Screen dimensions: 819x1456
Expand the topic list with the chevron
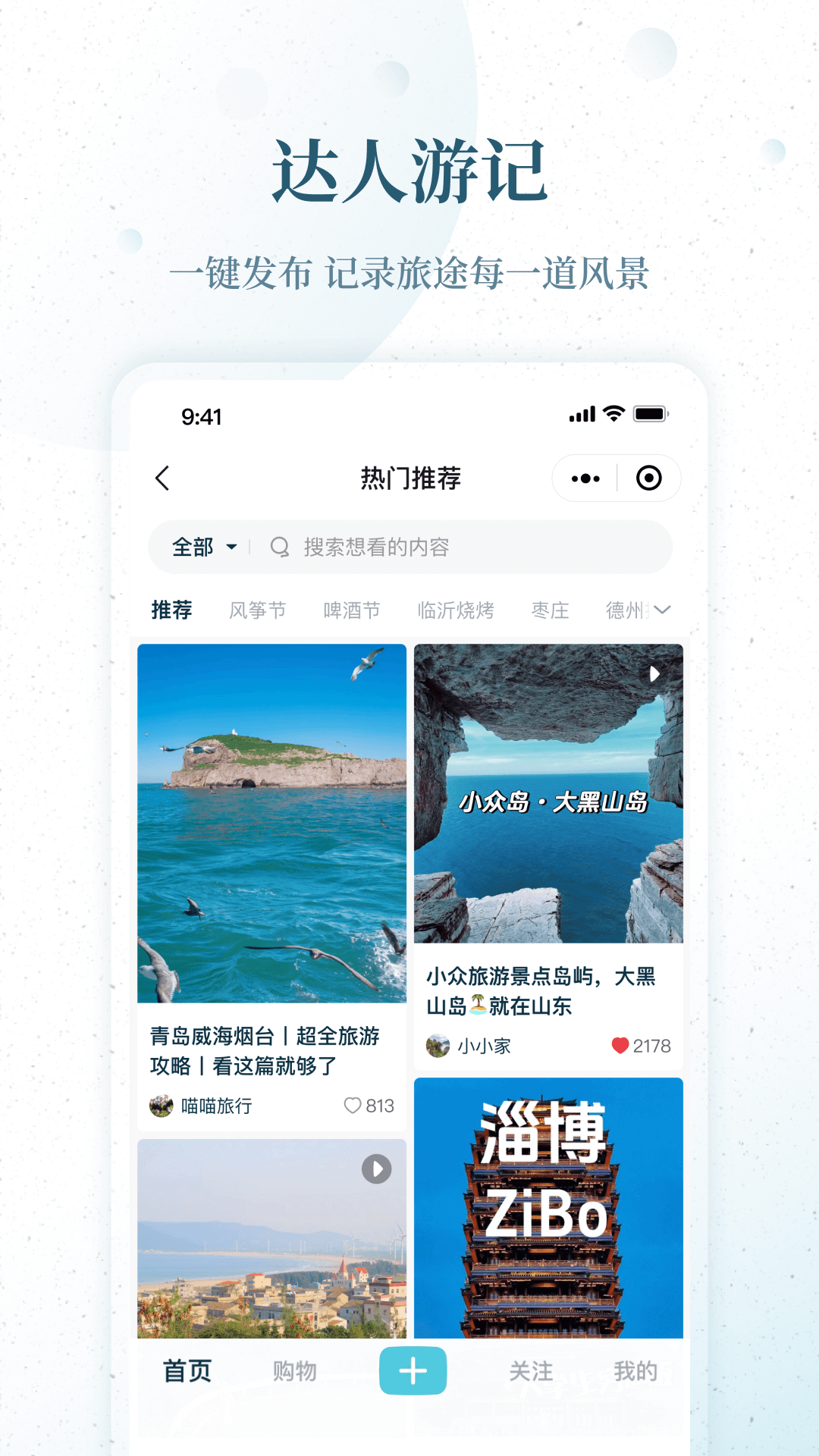point(661,609)
